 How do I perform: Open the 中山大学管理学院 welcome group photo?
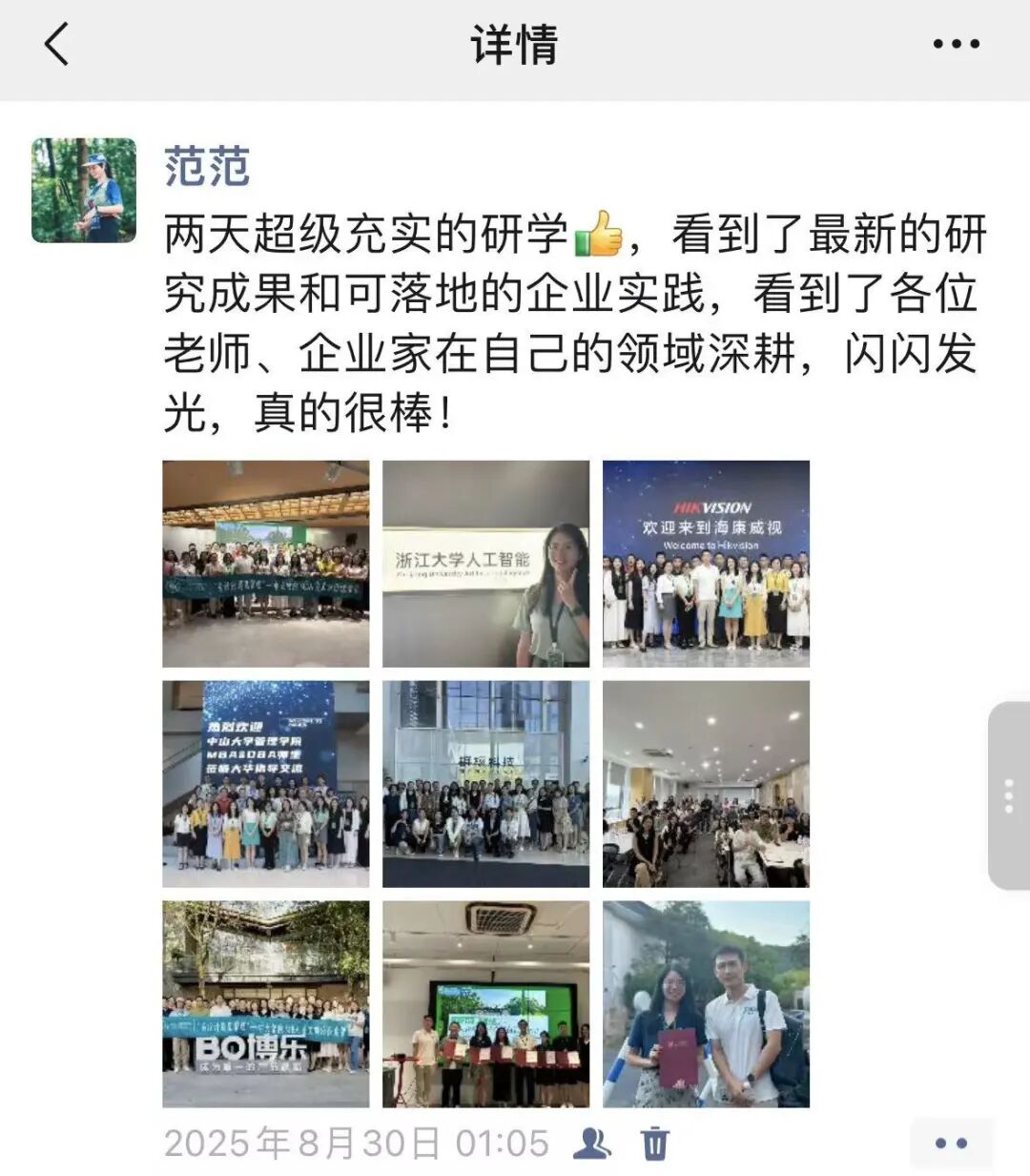coord(265,784)
